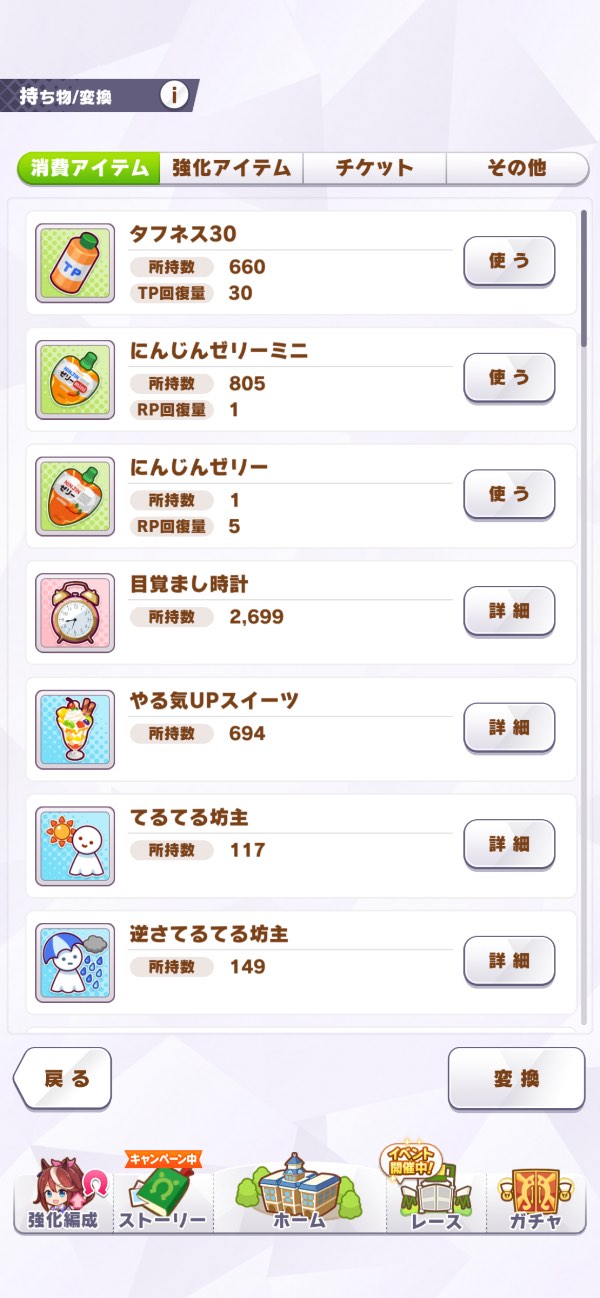Switch to the チケット tab
This screenshot has width=600, height=1298.
[x=374, y=168]
